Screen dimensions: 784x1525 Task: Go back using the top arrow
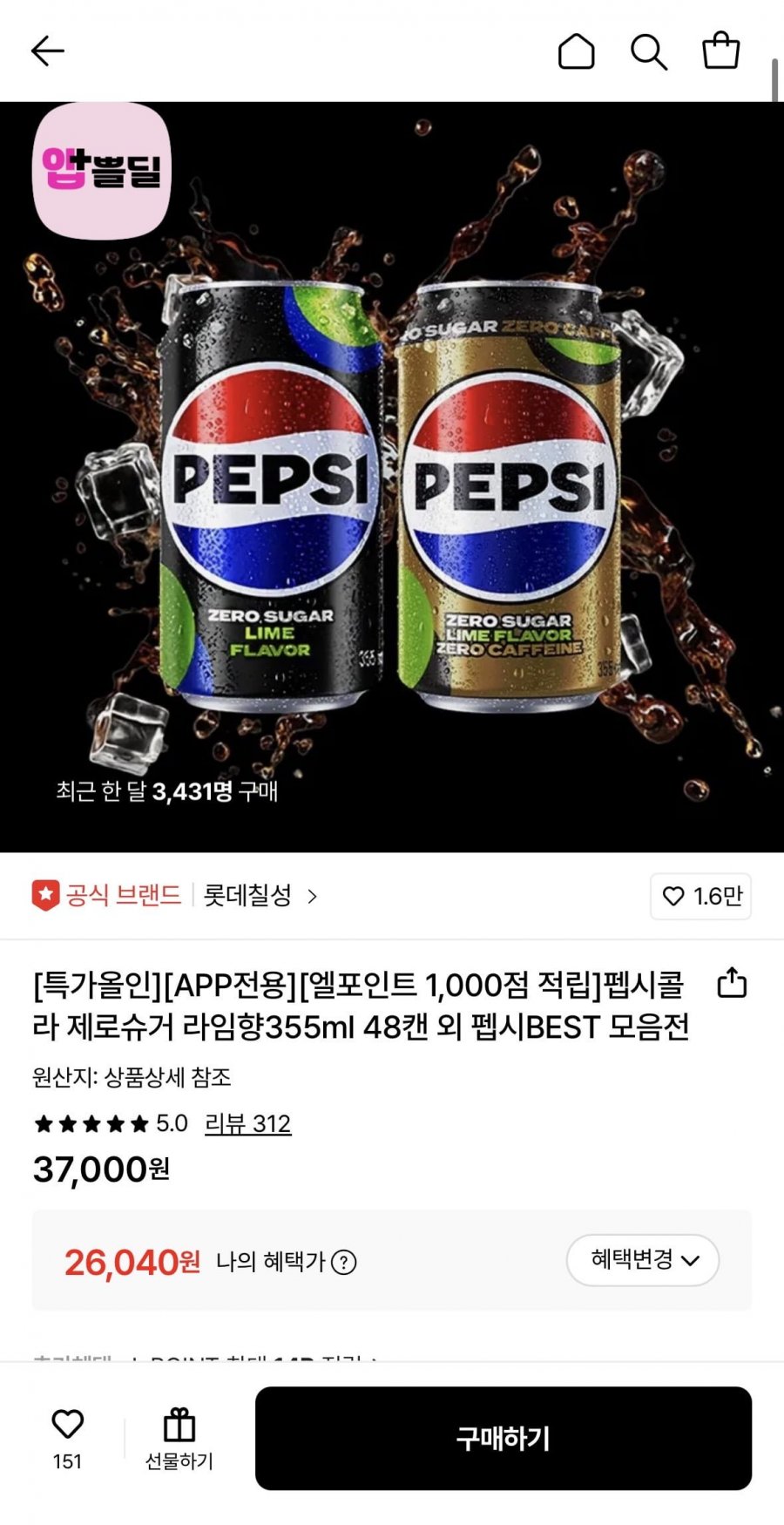[x=48, y=51]
